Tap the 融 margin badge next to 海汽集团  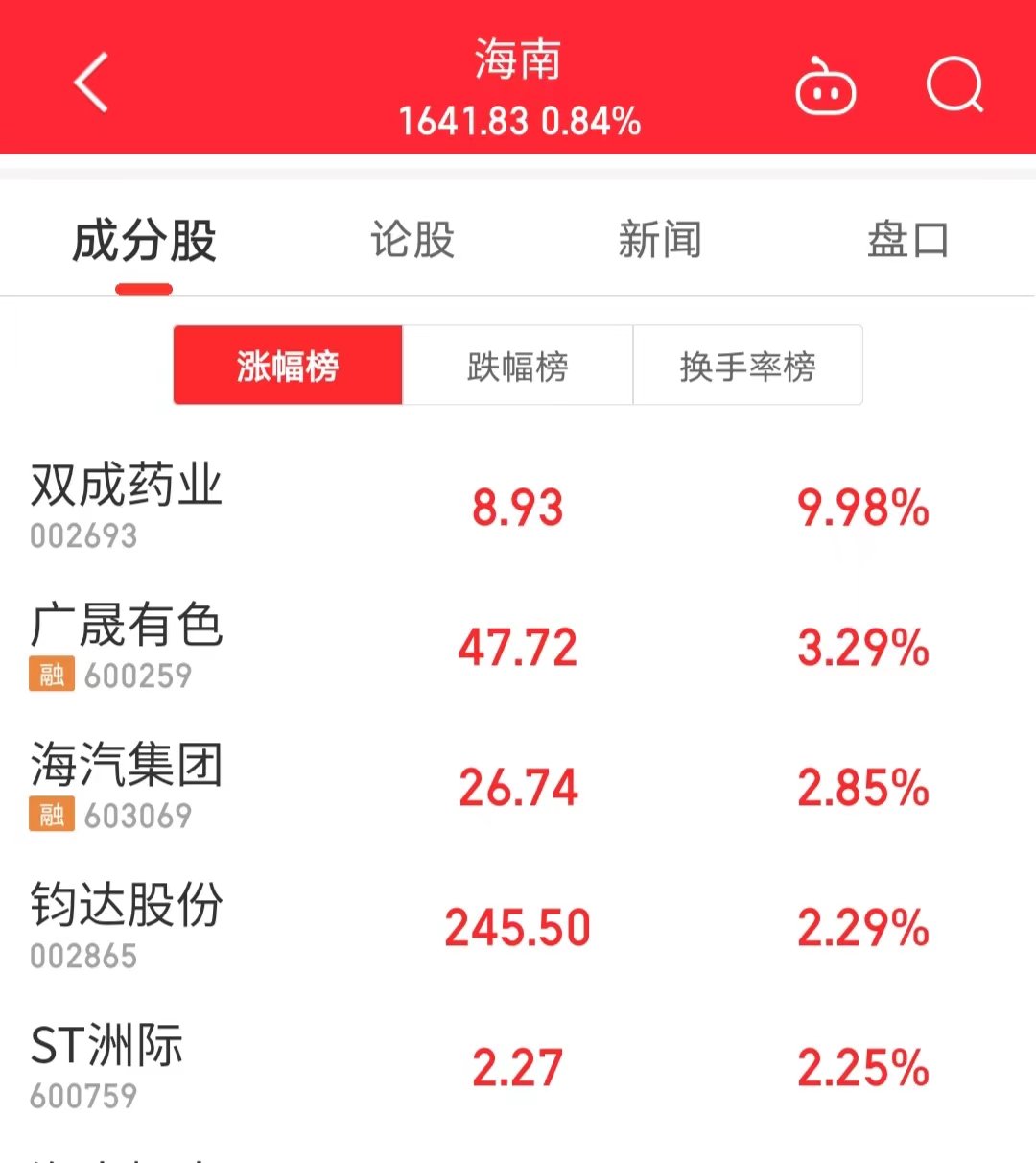(x=52, y=815)
